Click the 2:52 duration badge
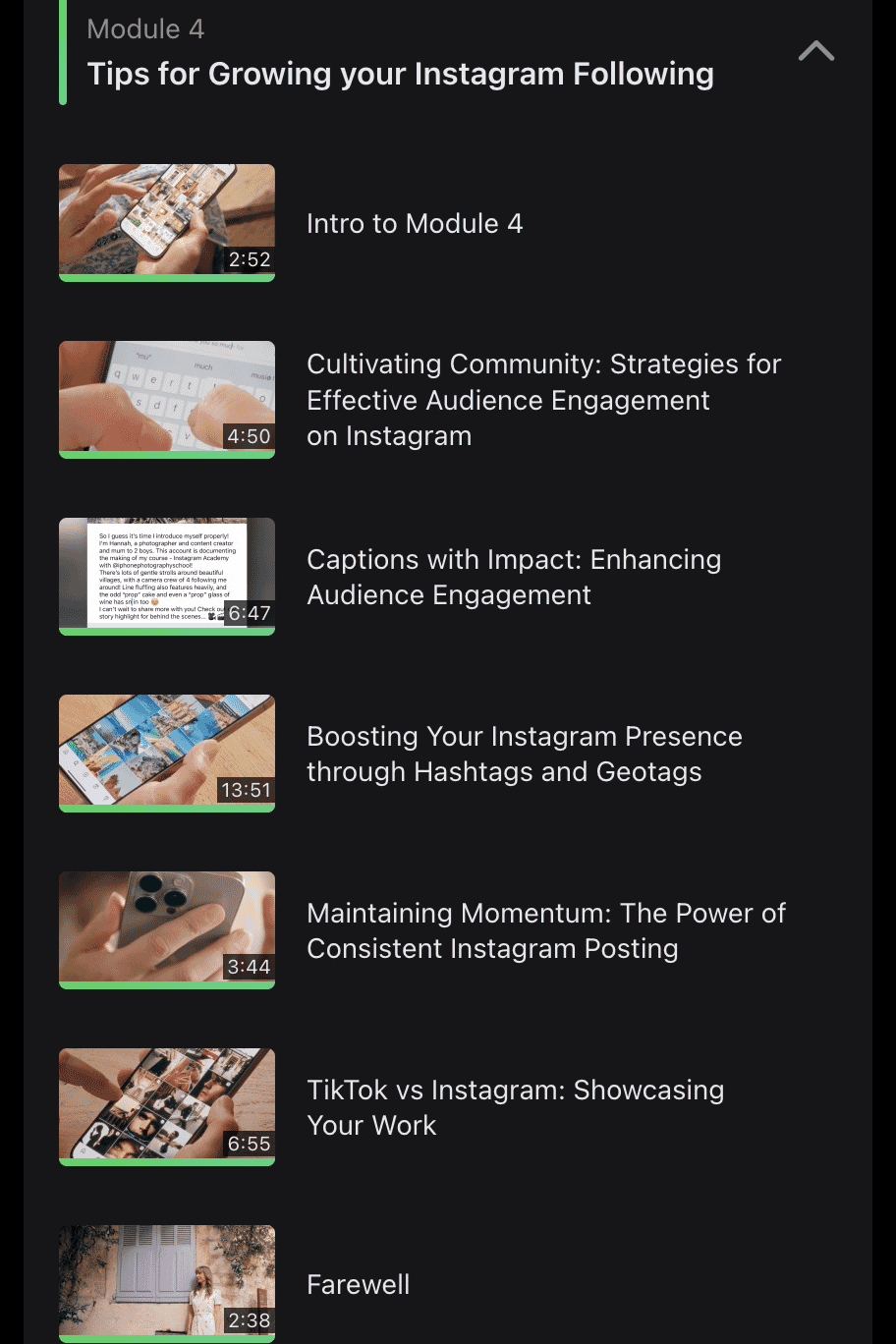This screenshot has width=896, height=1344. [x=250, y=259]
